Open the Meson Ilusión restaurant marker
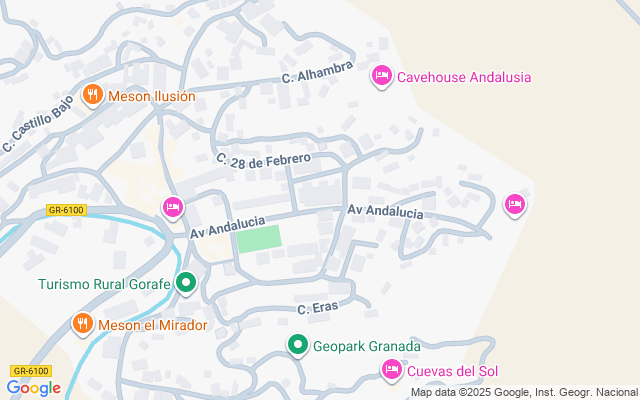This screenshot has width=640, height=400. 93,95
